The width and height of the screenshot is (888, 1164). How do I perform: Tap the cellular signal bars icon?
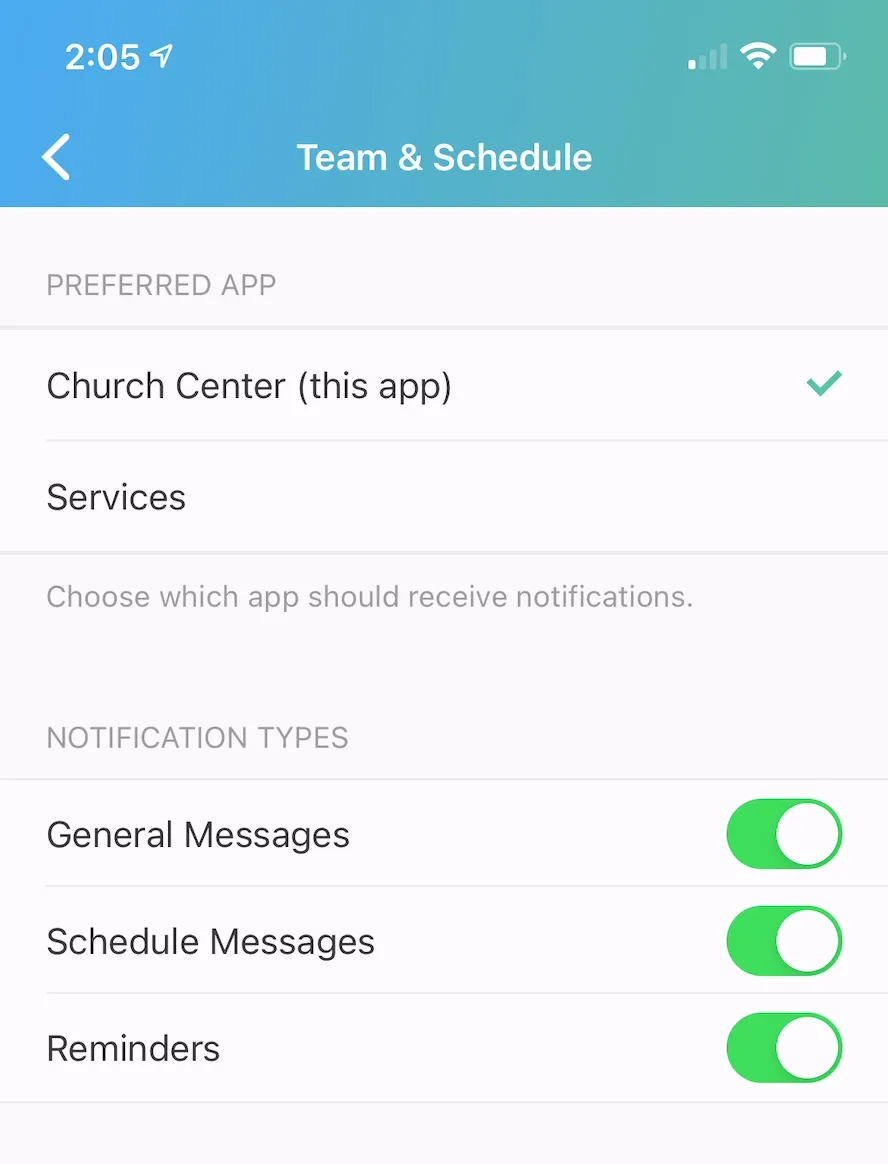(x=706, y=58)
